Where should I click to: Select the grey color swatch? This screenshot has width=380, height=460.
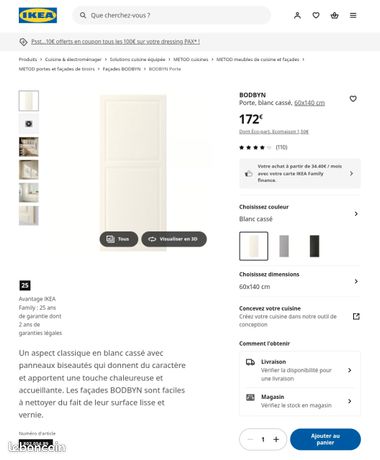point(284,246)
